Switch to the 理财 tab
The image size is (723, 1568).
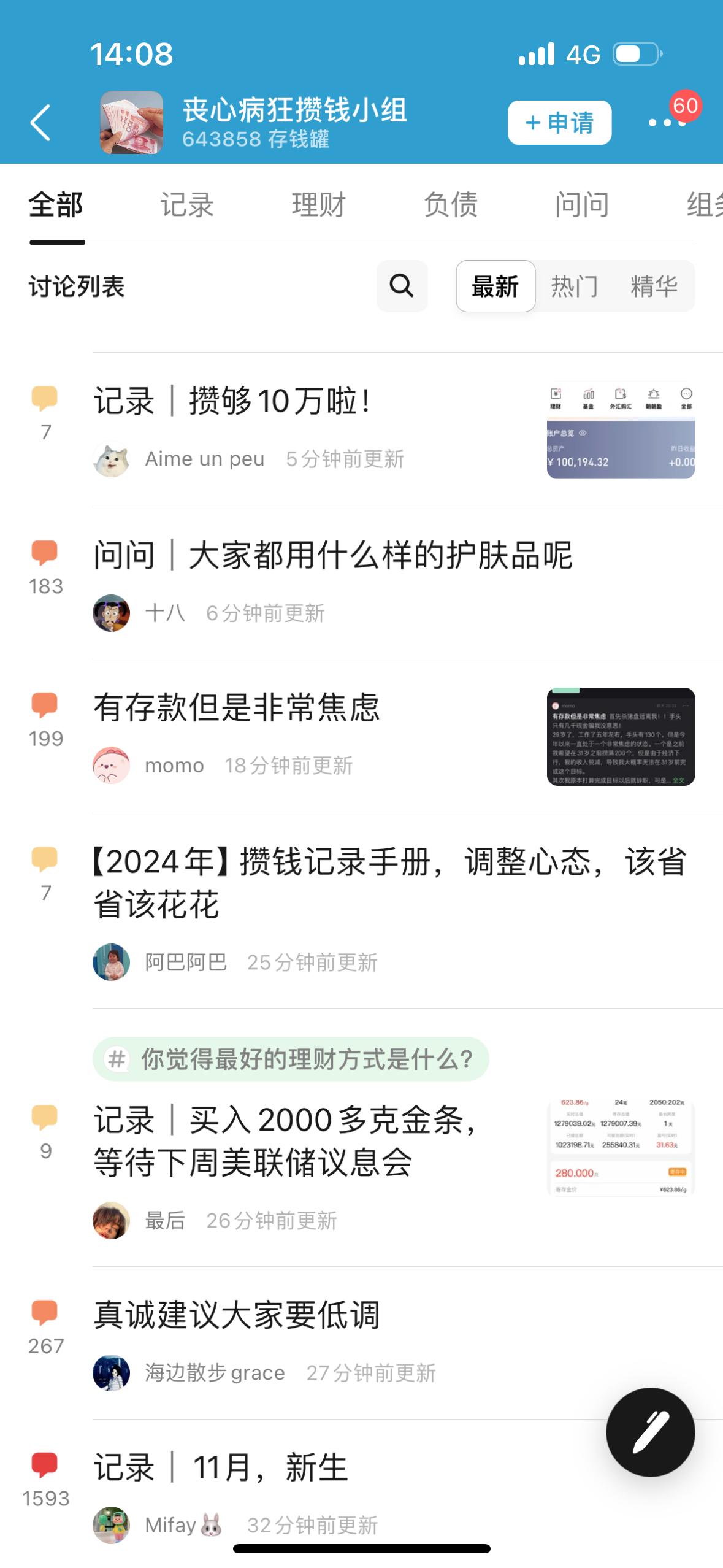(x=319, y=205)
